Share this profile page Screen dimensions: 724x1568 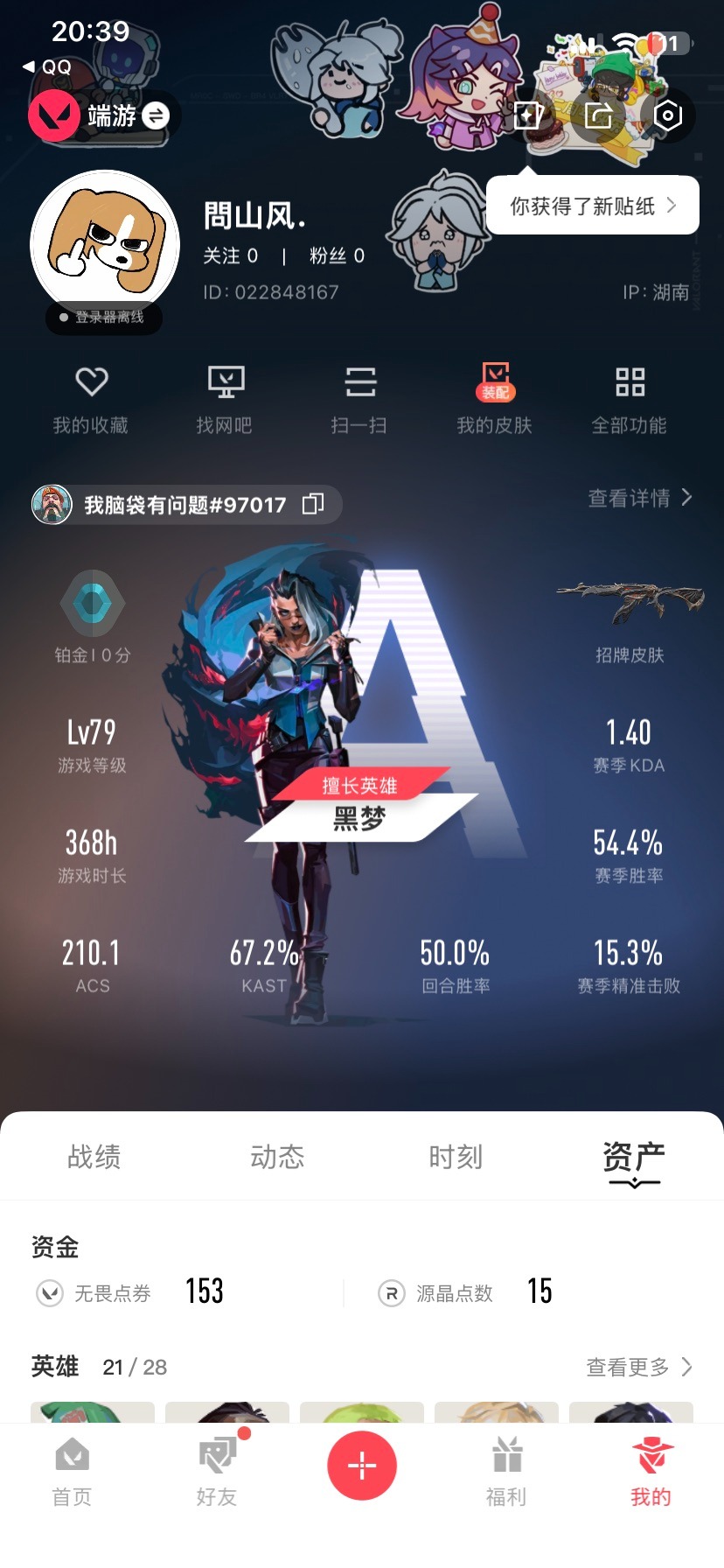click(x=598, y=115)
